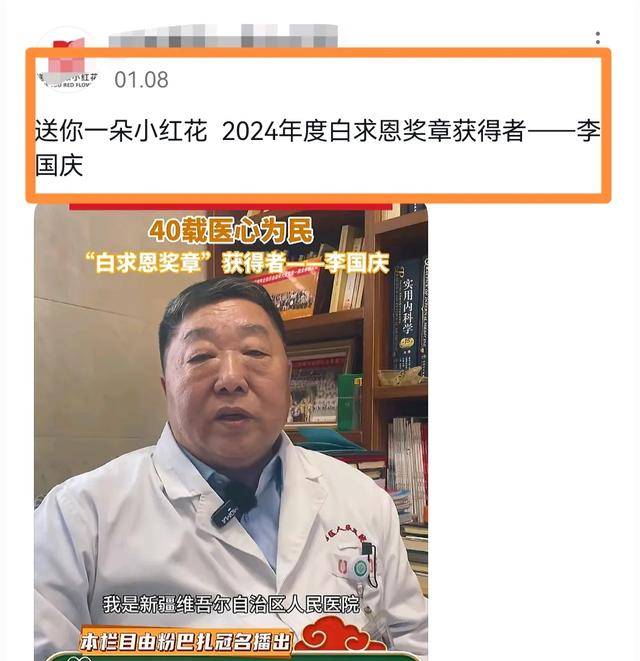
Task: Open the post's three-dot overflow menu
Action: [x=598, y=38]
